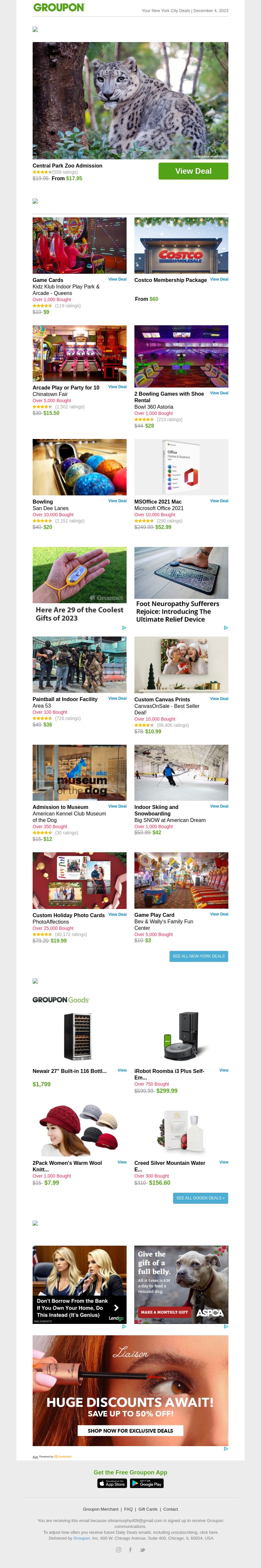Open the 29 Coolest Gifts article
261x1568 pixels.
click(79, 614)
